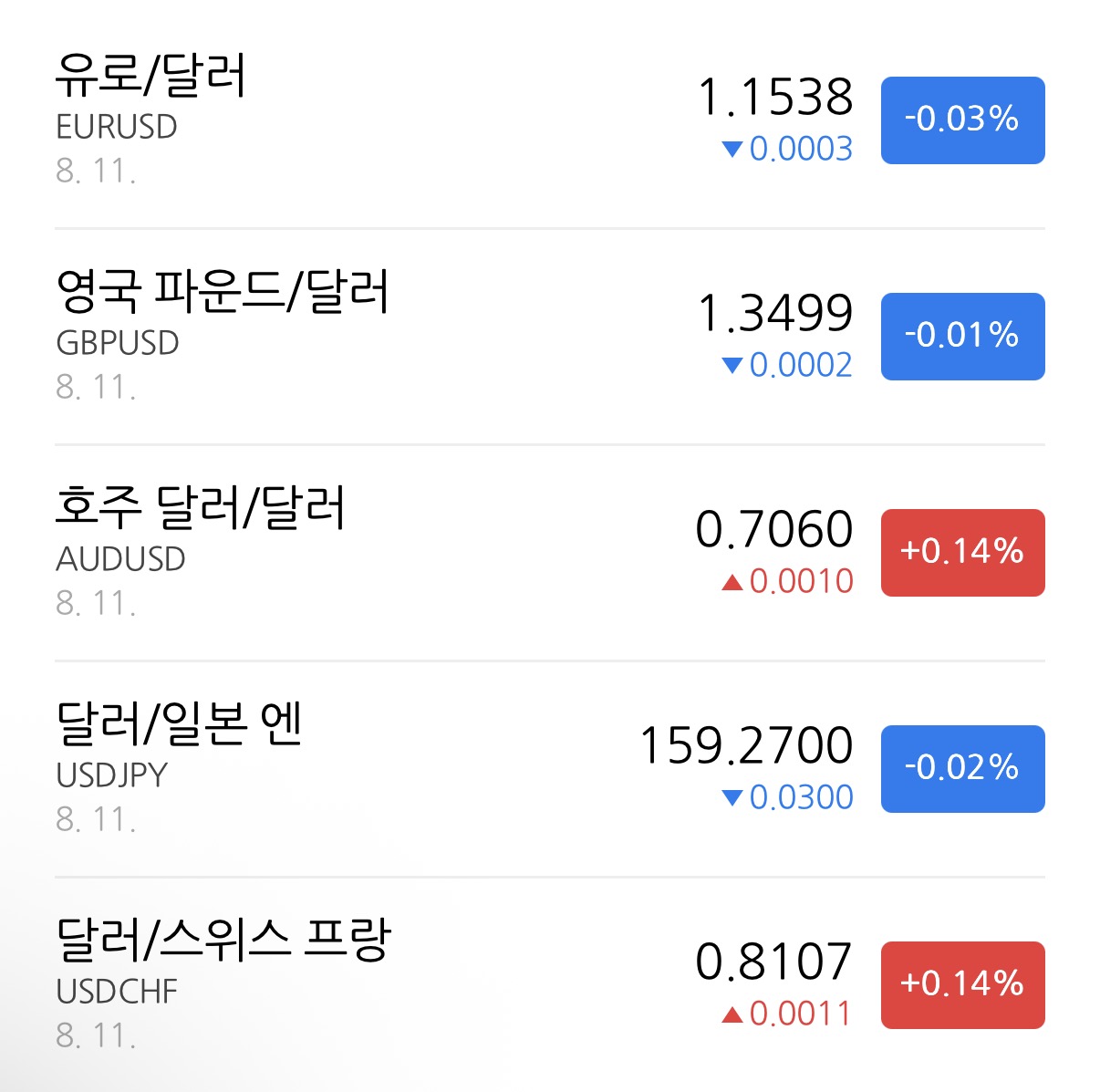1100x1092 pixels.
Task: Open the EURUSD 유로/달러 row
Action: [x=550, y=120]
